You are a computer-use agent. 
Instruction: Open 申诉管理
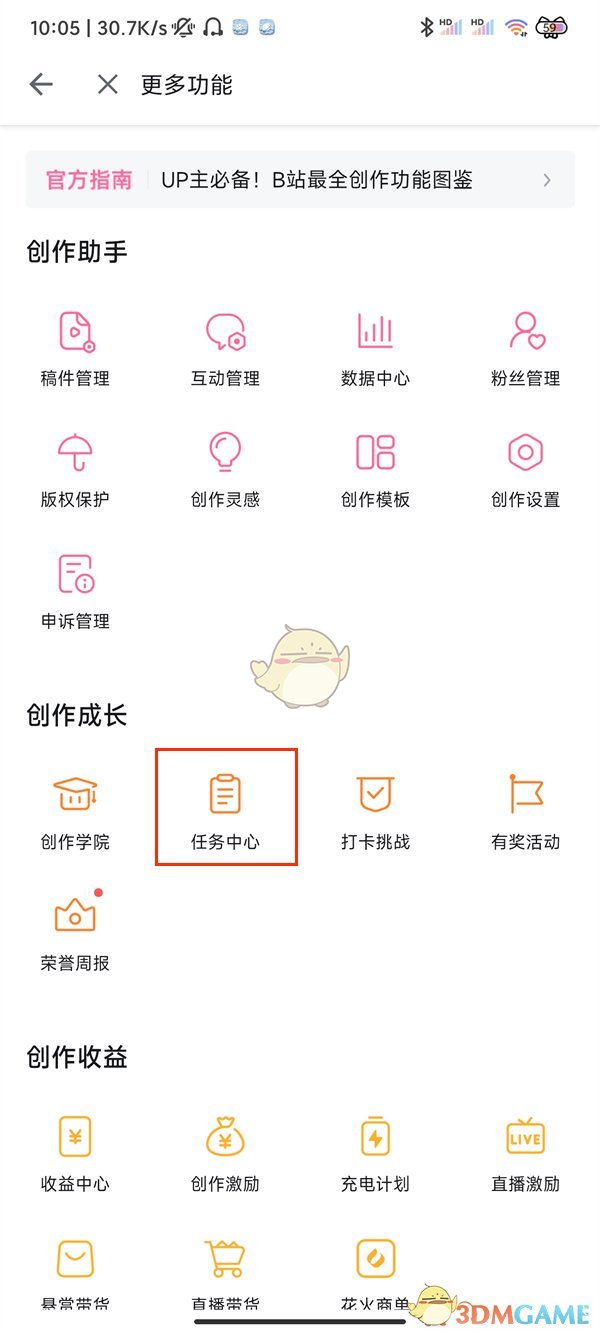(75, 590)
